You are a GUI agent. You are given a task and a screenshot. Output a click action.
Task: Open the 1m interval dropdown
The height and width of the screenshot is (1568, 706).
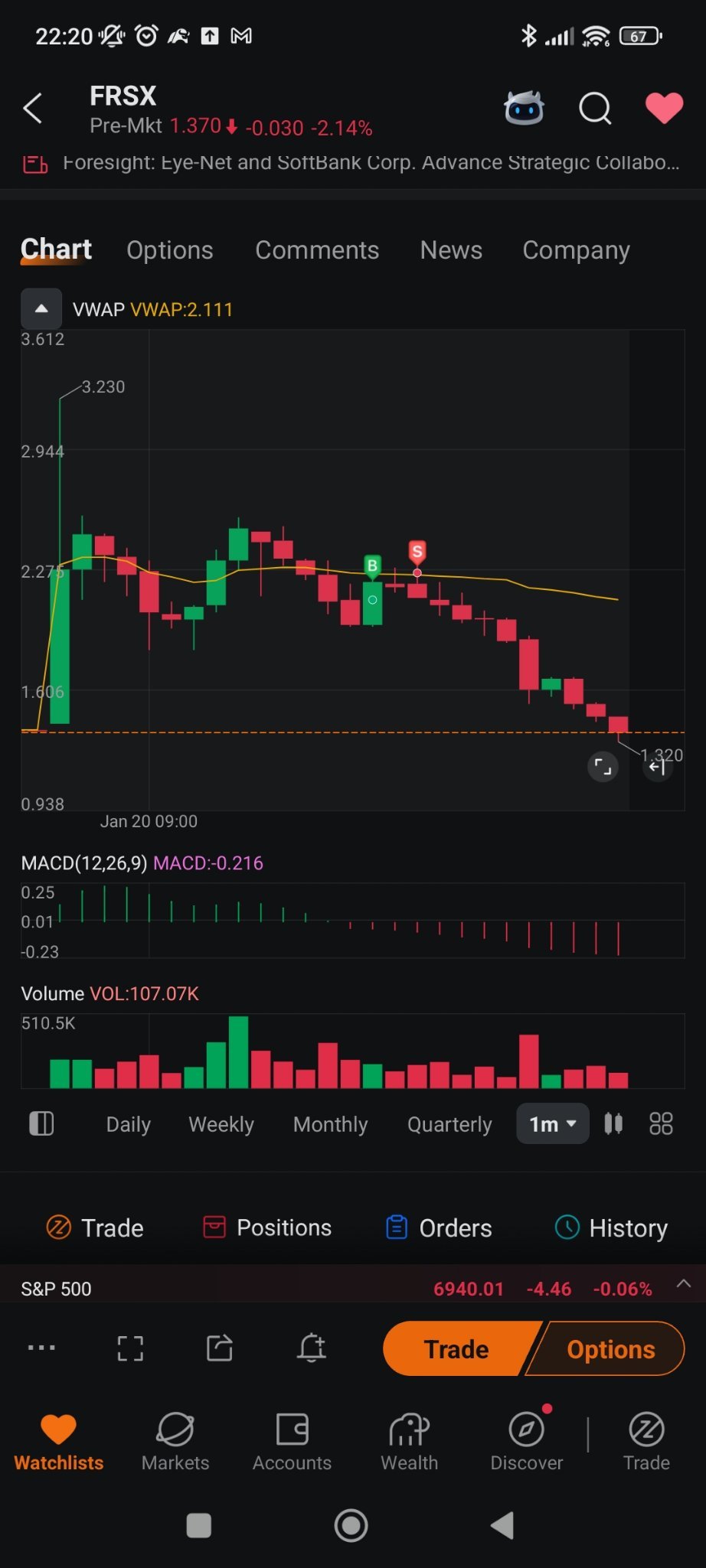pyautogui.click(x=553, y=1124)
